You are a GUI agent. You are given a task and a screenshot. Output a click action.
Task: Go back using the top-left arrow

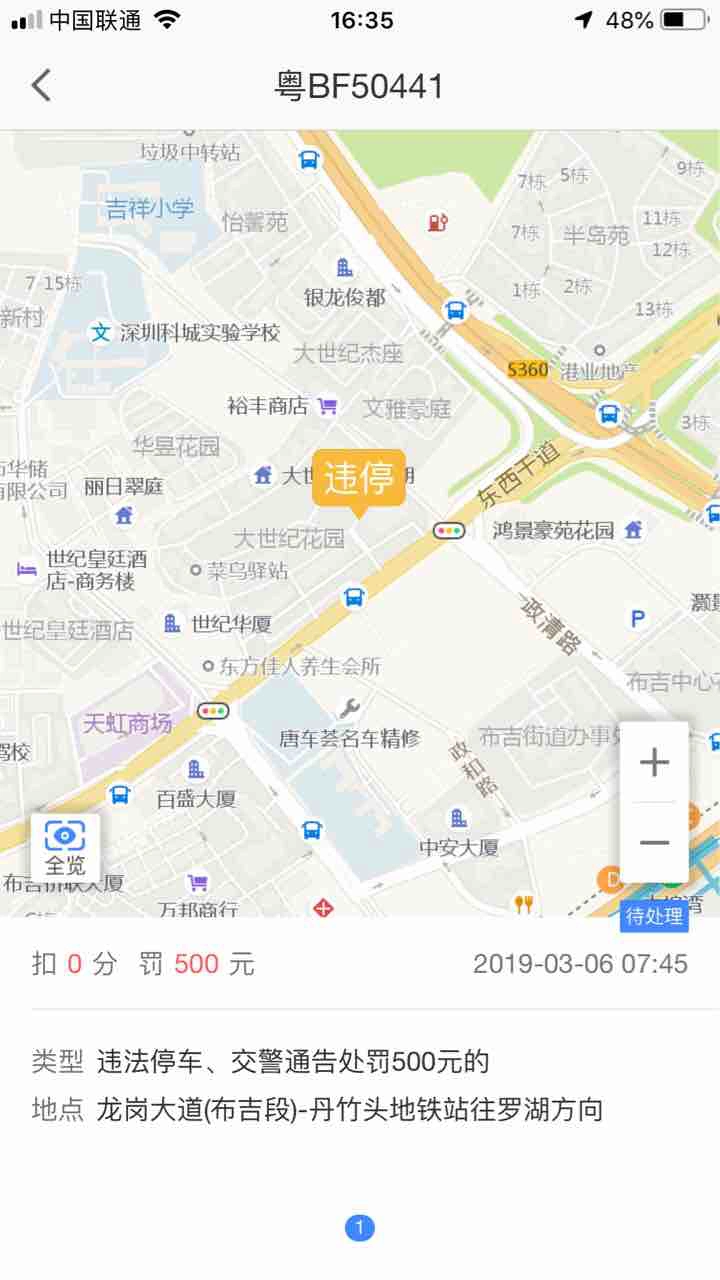click(x=41, y=86)
